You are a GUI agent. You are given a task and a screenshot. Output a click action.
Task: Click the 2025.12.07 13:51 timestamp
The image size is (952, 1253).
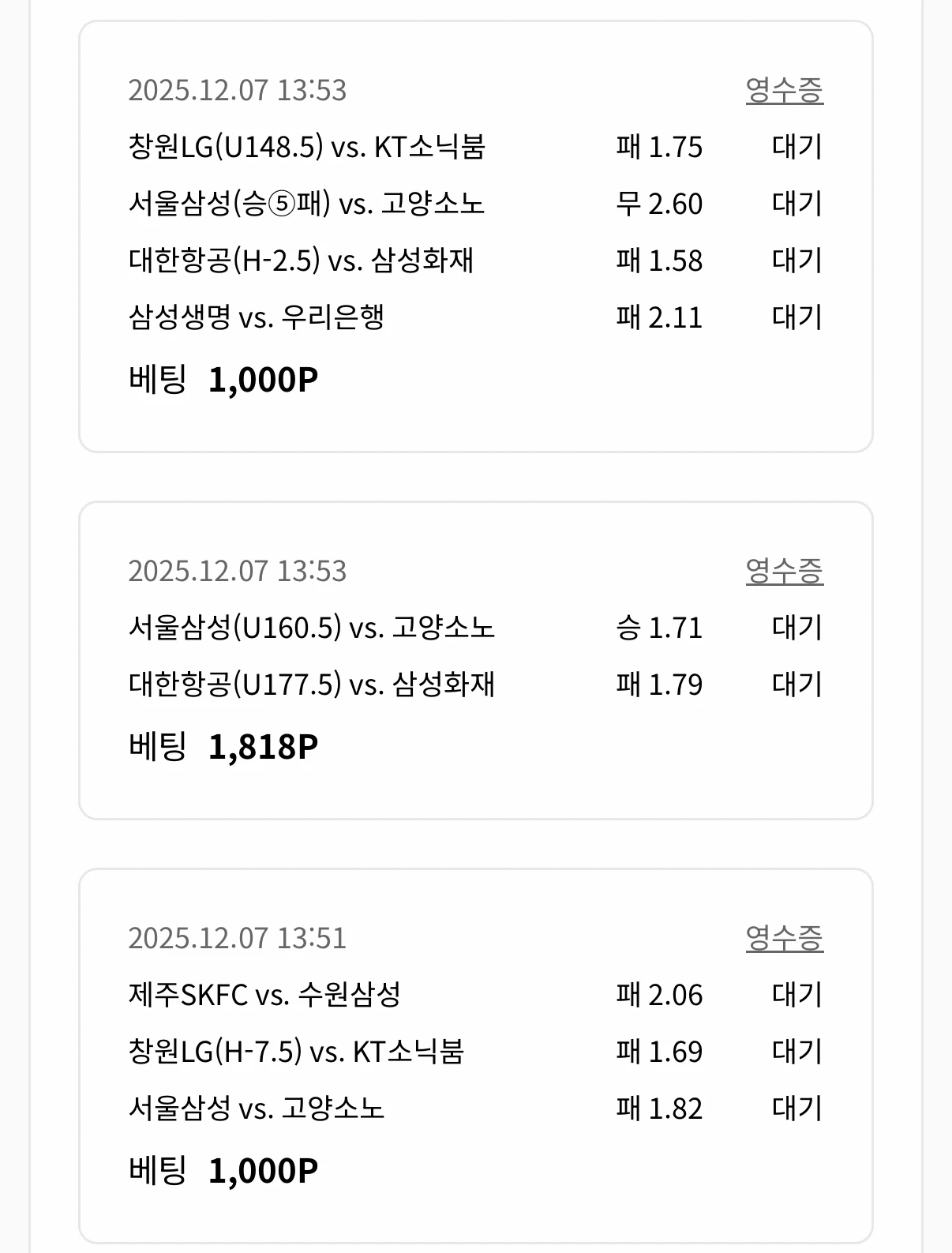click(x=237, y=938)
